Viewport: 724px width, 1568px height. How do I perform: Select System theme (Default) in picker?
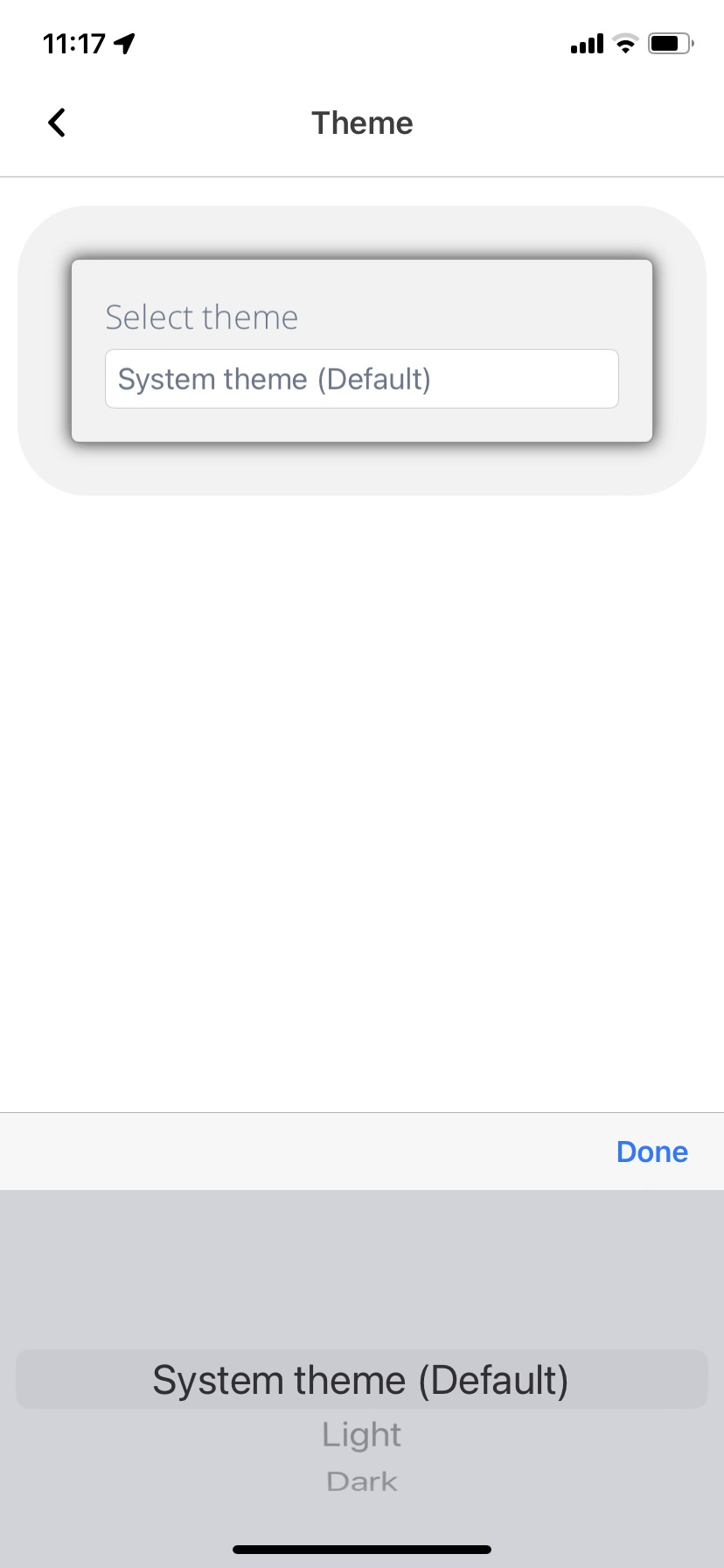click(x=362, y=1380)
